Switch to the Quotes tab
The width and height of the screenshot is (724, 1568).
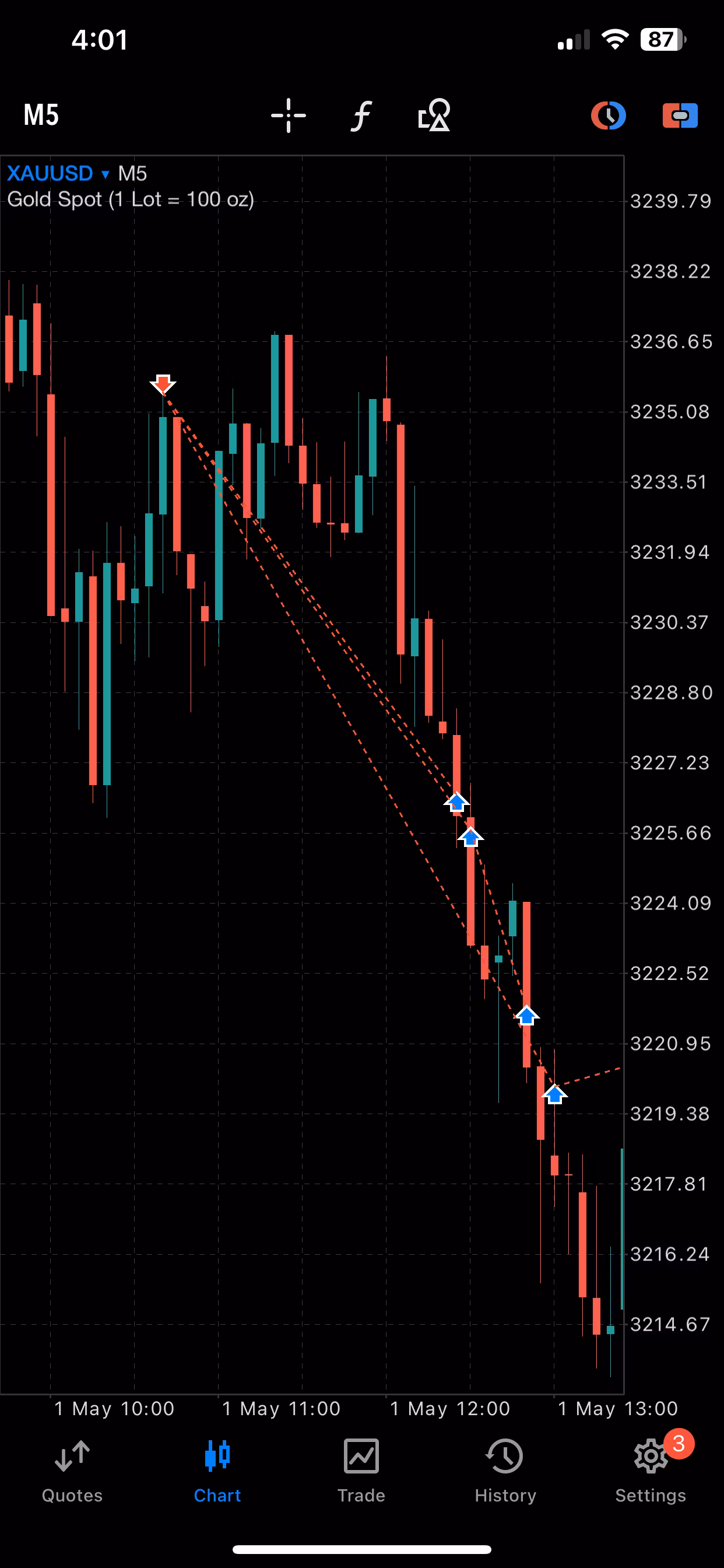[x=72, y=1471]
